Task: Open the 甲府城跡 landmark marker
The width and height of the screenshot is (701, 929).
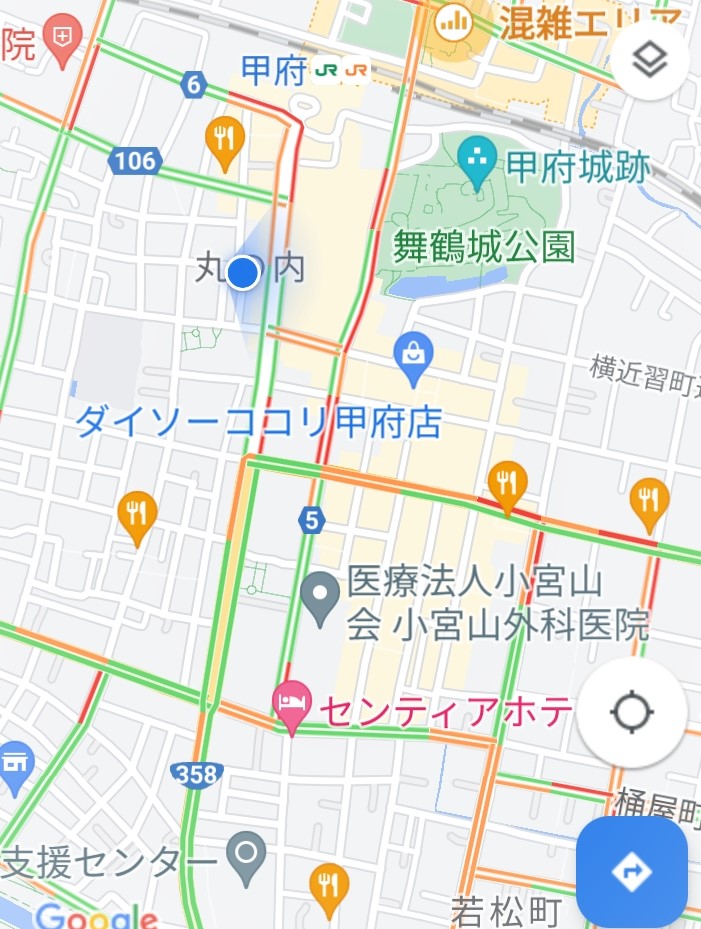Action: 478,160
